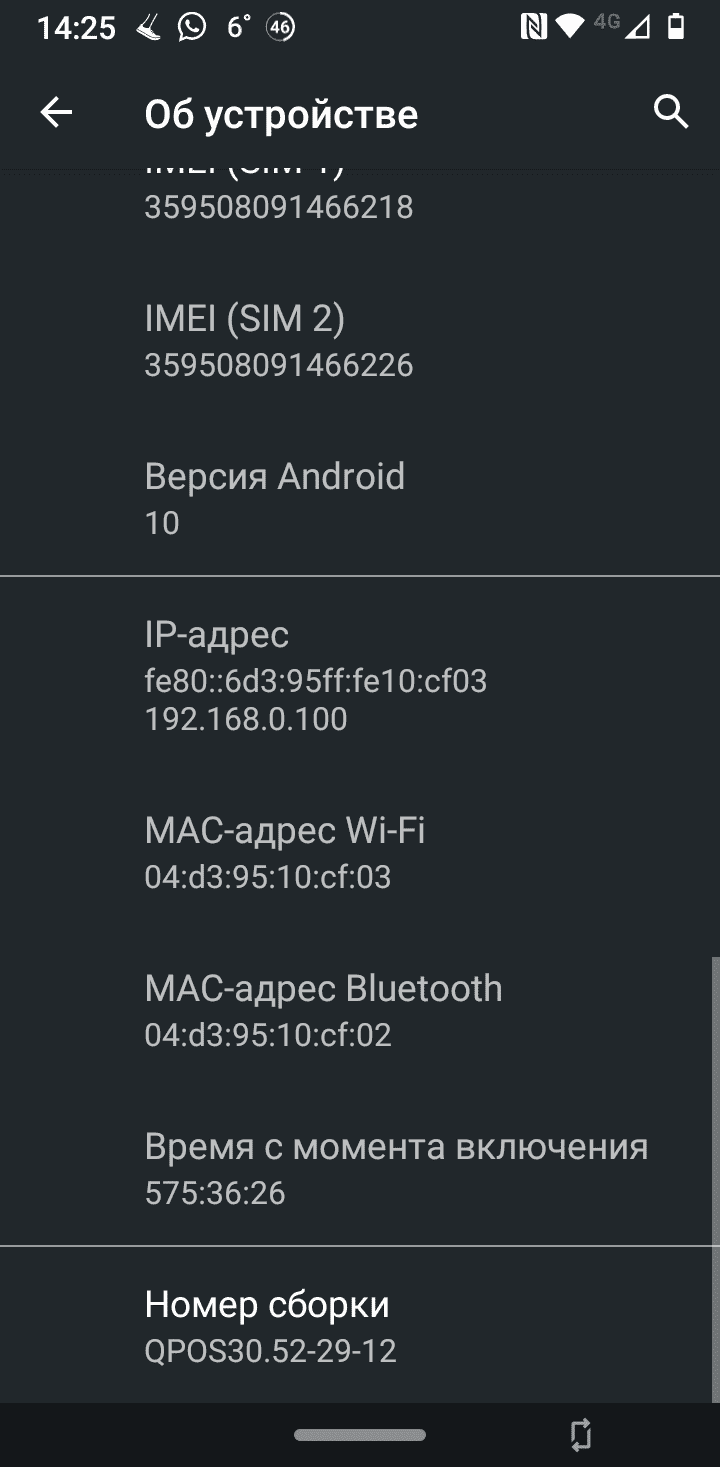Select the IP-адрес row
The image size is (720, 1467).
pos(360,675)
